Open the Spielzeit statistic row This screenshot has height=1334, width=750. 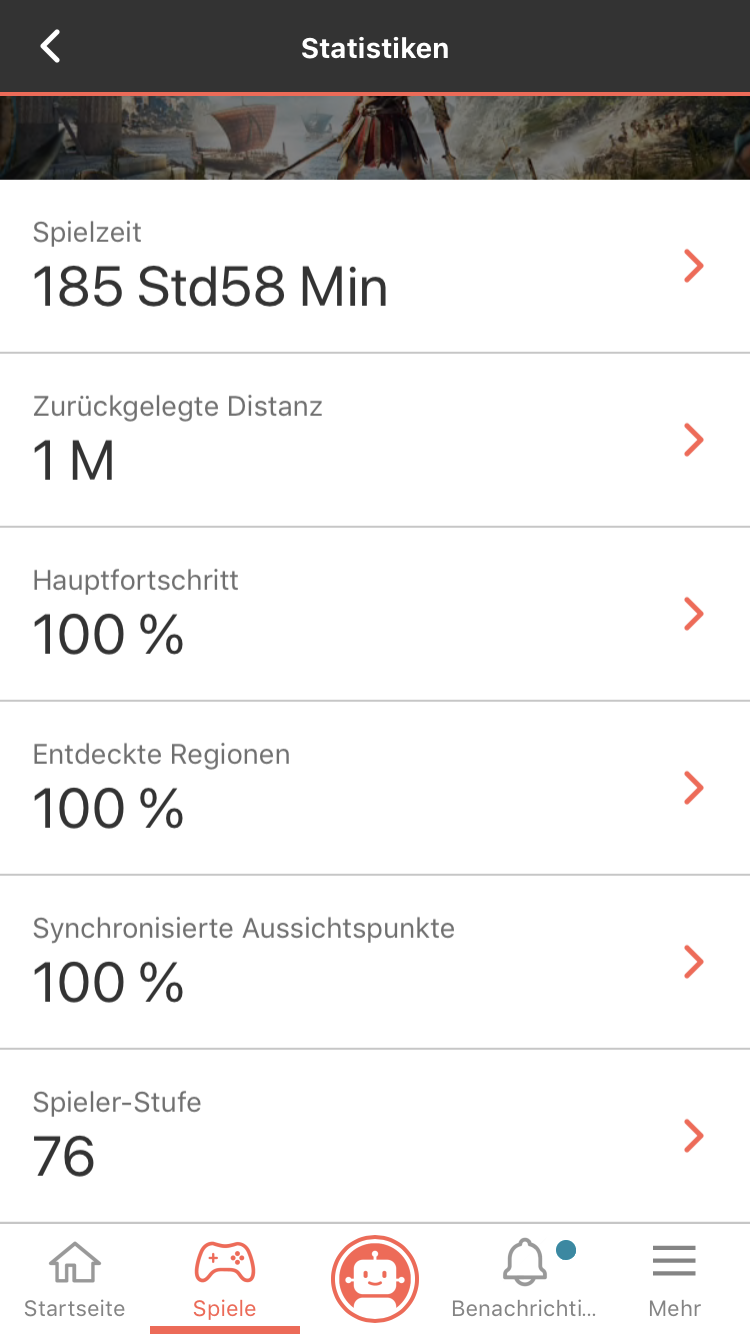pos(375,266)
